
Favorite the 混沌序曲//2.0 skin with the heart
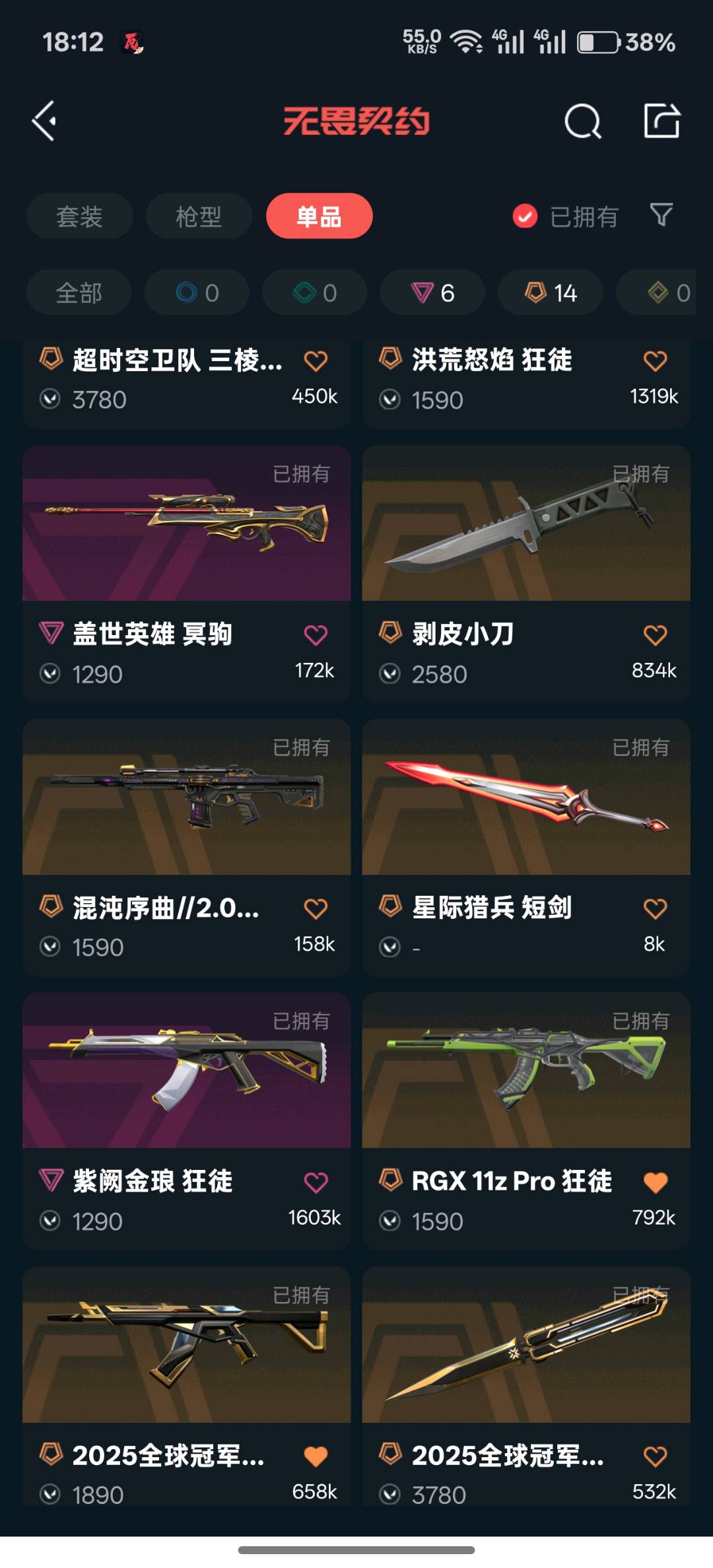click(316, 909)
